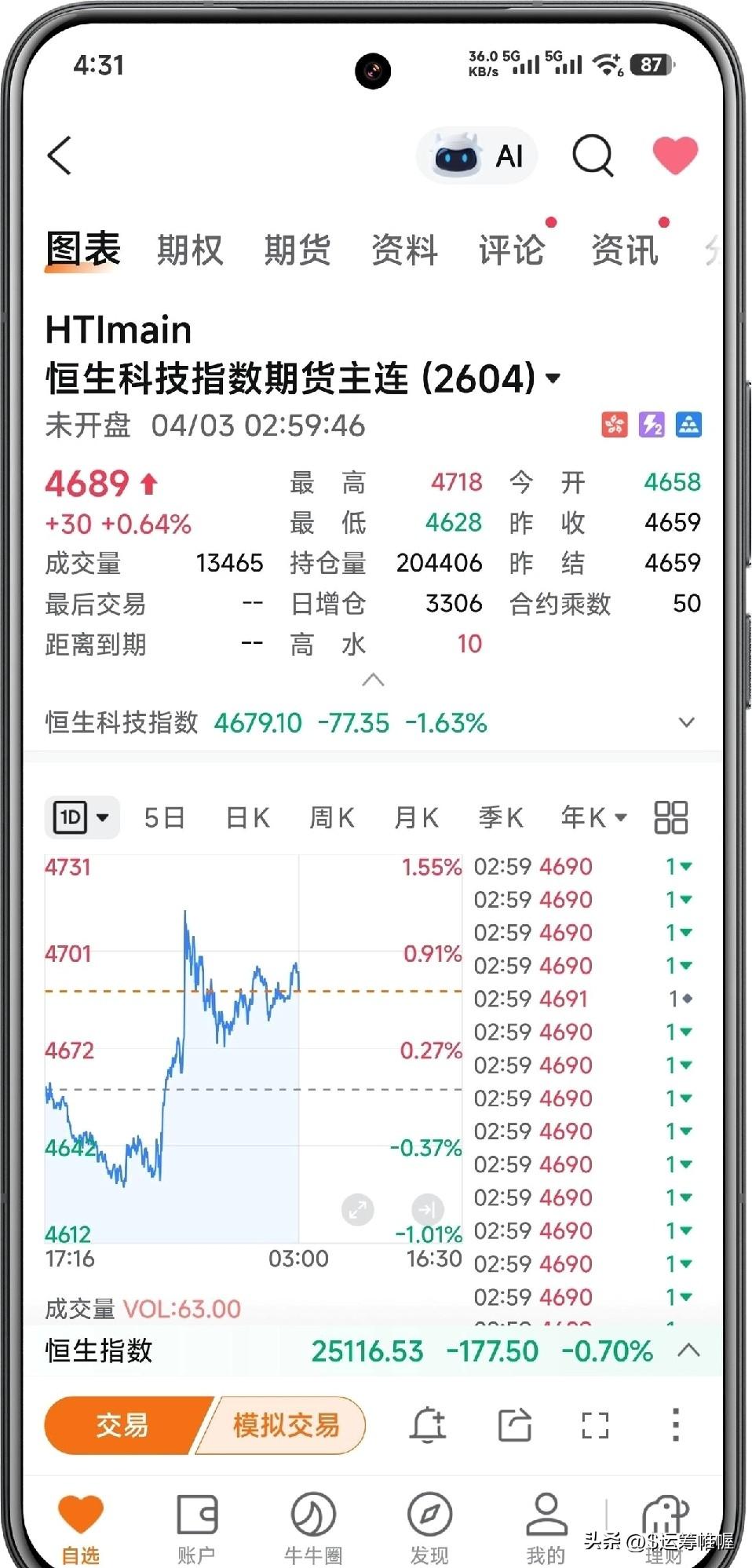Image resolution: width=752 pixels, height=1568 pixels.
Task: Expand the 恒生科技指数 row
Action: pyautogui.click(x=686, y=722)
